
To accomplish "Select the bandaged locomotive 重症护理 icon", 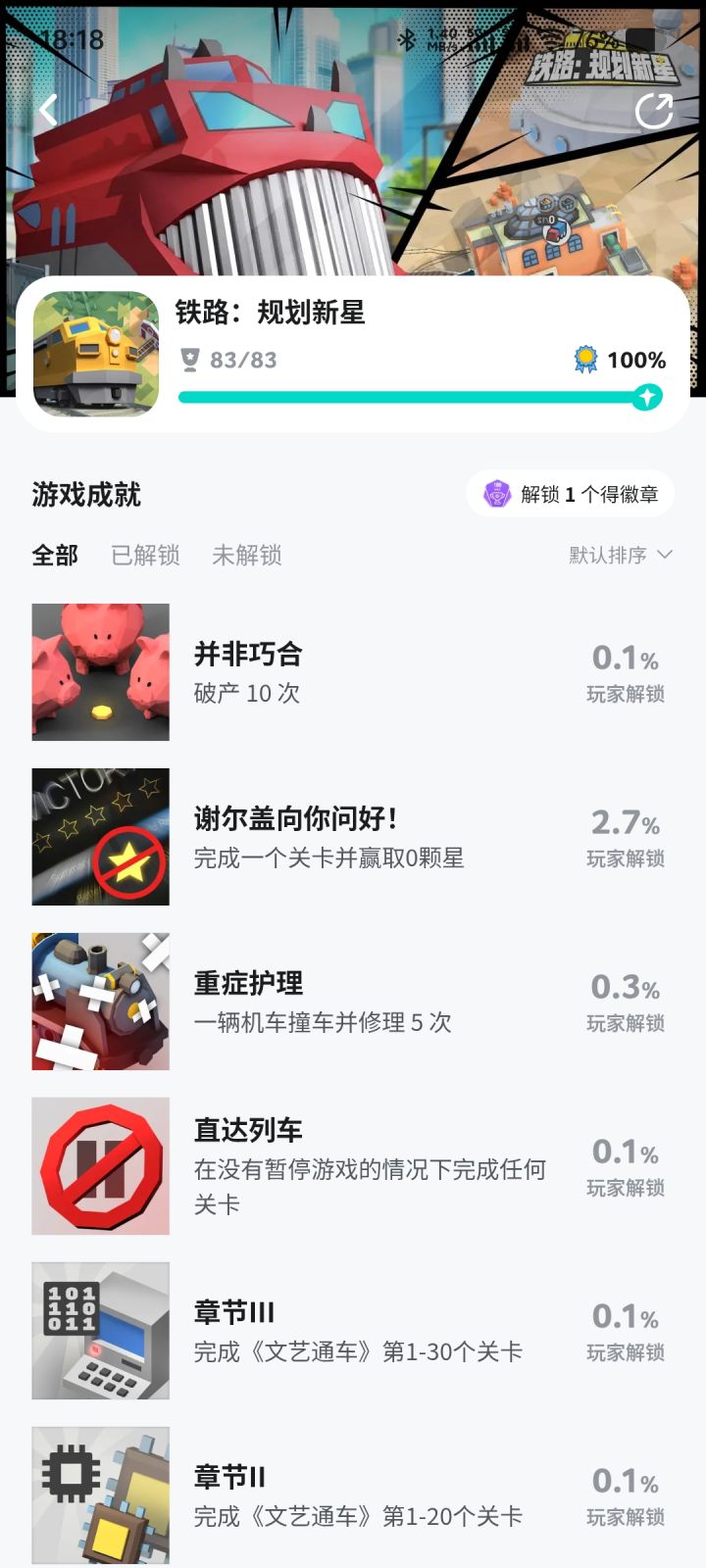I will coord(100,1001).
